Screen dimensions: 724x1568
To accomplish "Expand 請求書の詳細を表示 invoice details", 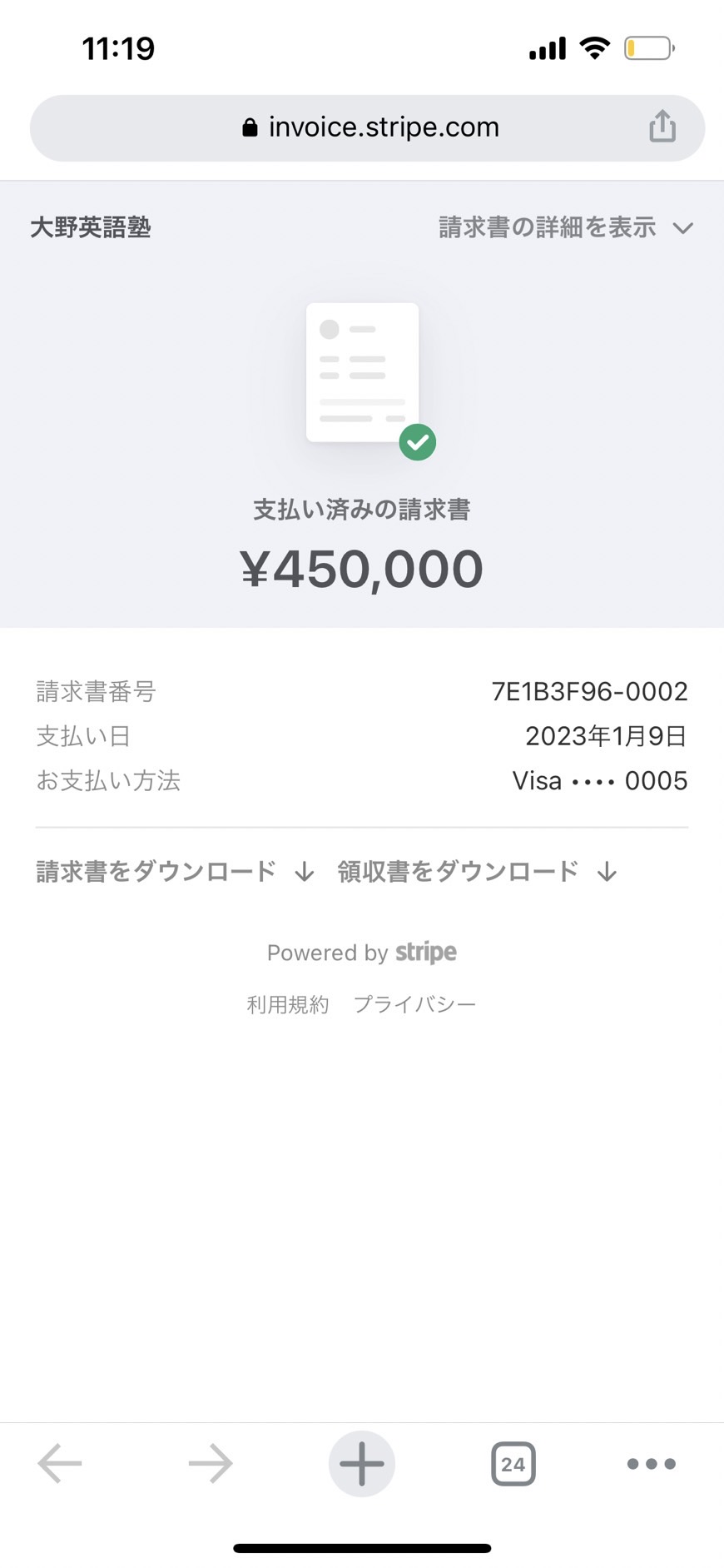I will pos(566,227).
